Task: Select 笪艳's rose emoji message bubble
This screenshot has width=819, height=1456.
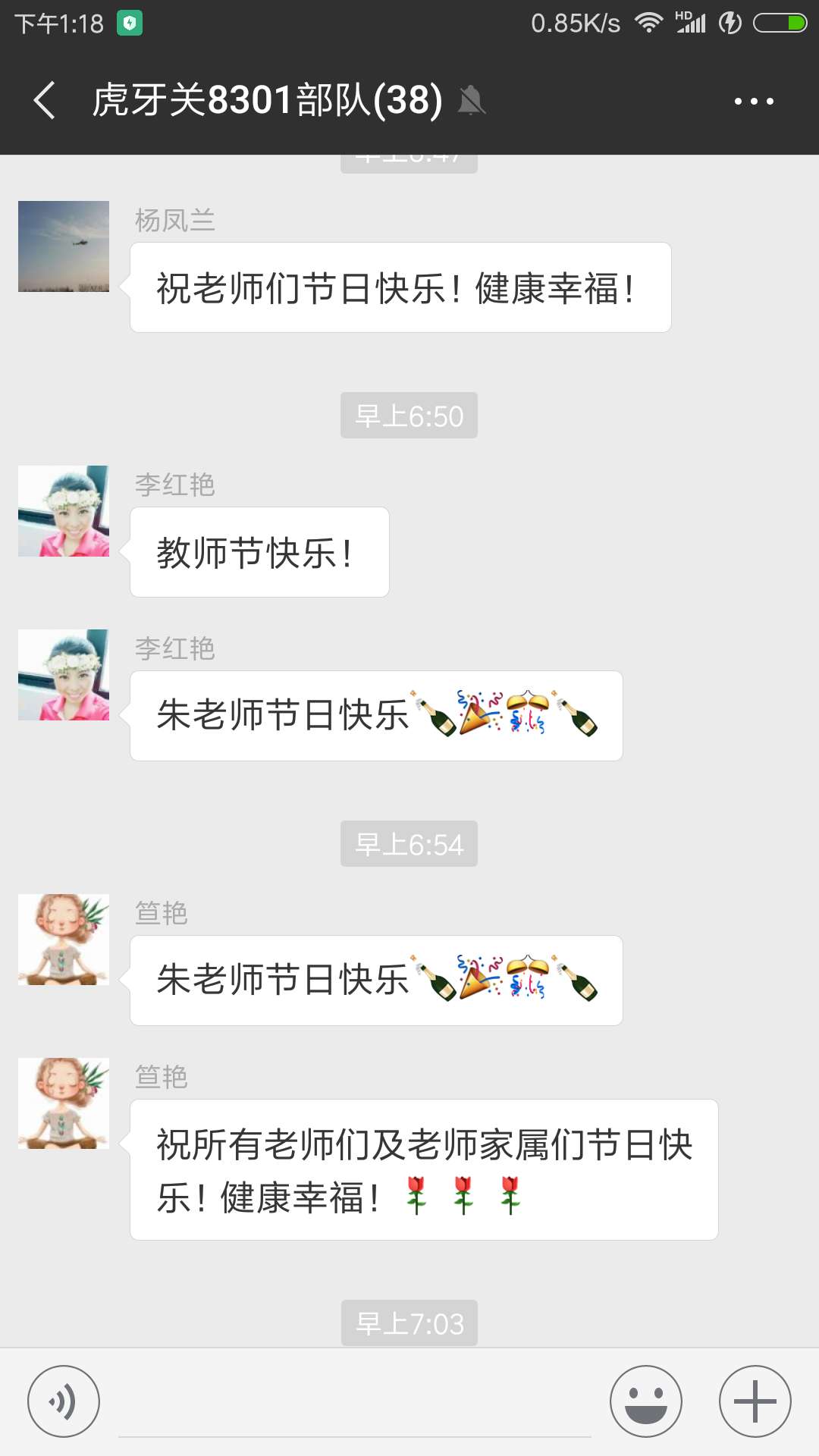Action: tap(423, 1168)
